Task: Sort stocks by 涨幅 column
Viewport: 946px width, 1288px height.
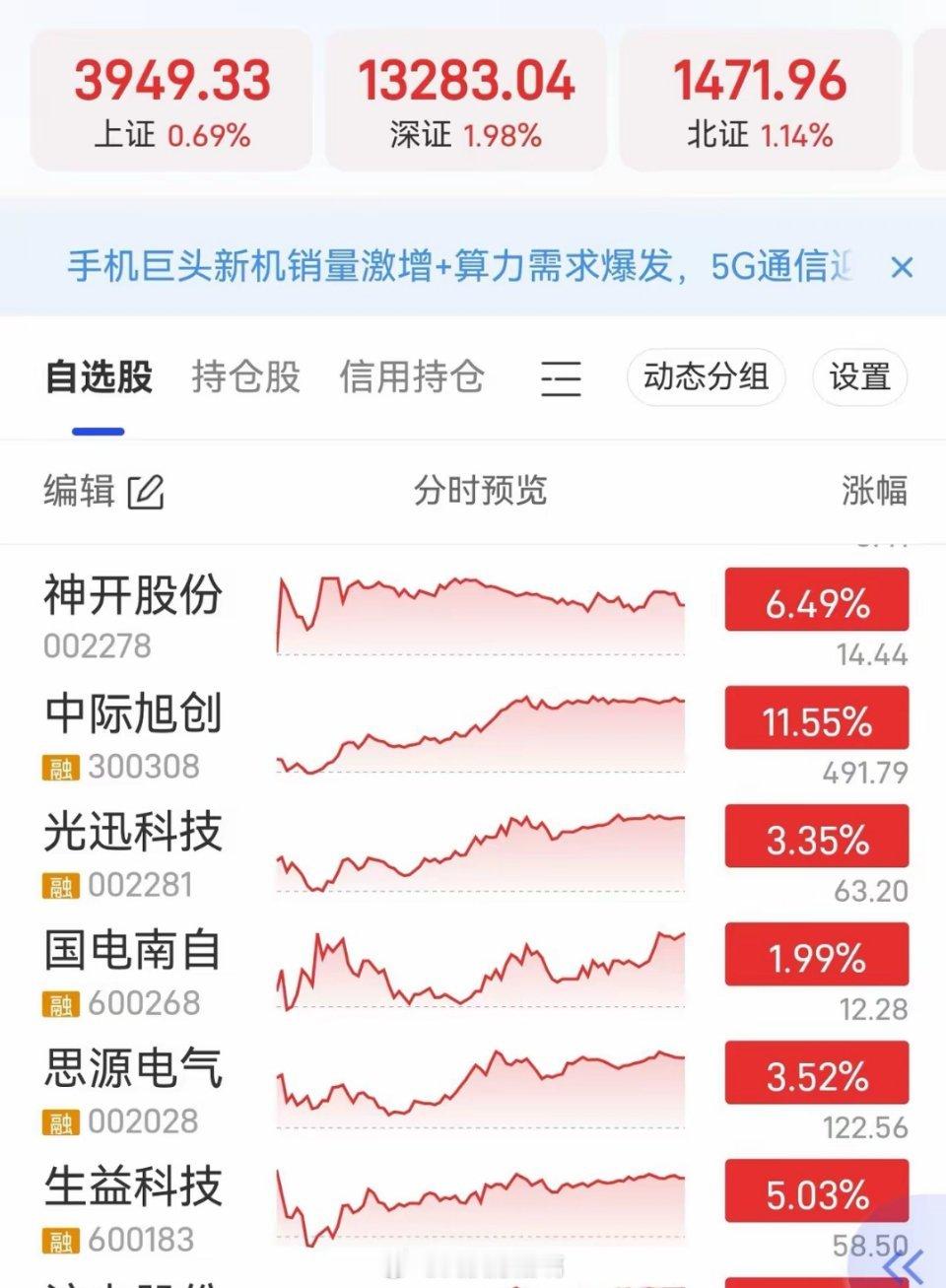Action: pyautogui.click(x=874, y=490)
